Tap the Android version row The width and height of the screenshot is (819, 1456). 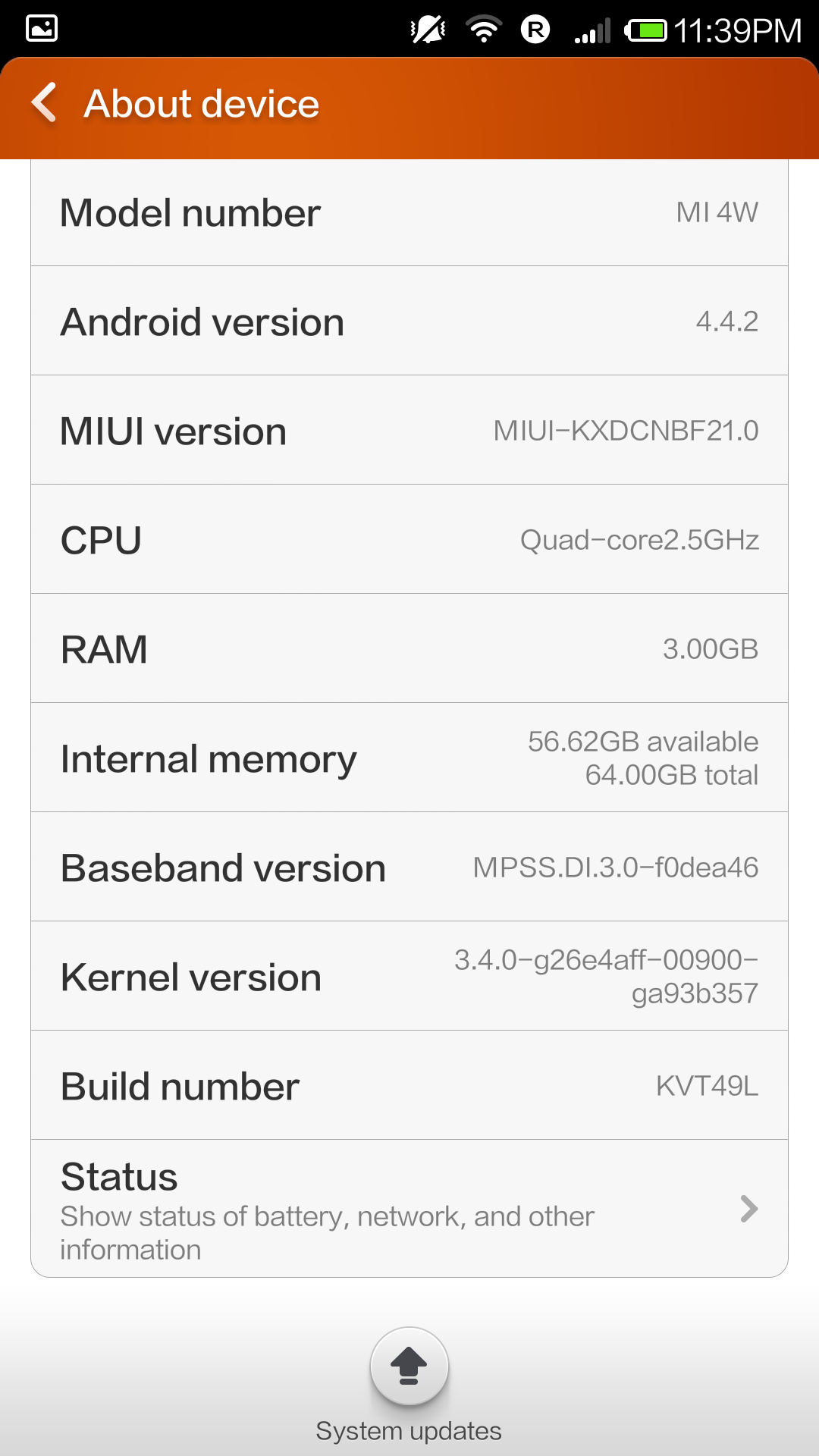point(409,321)
